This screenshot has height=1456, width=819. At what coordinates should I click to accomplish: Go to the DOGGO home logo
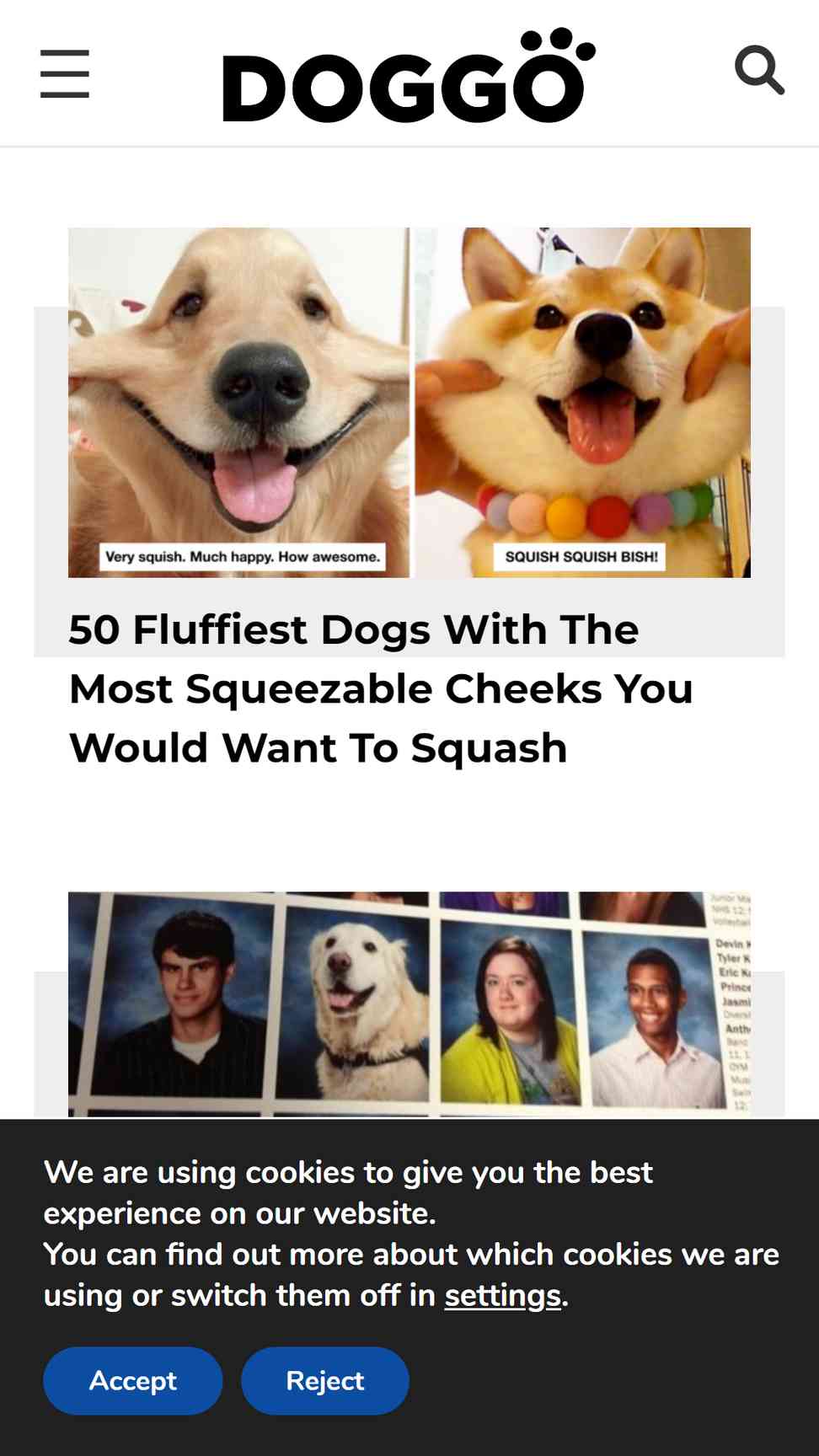409,75
